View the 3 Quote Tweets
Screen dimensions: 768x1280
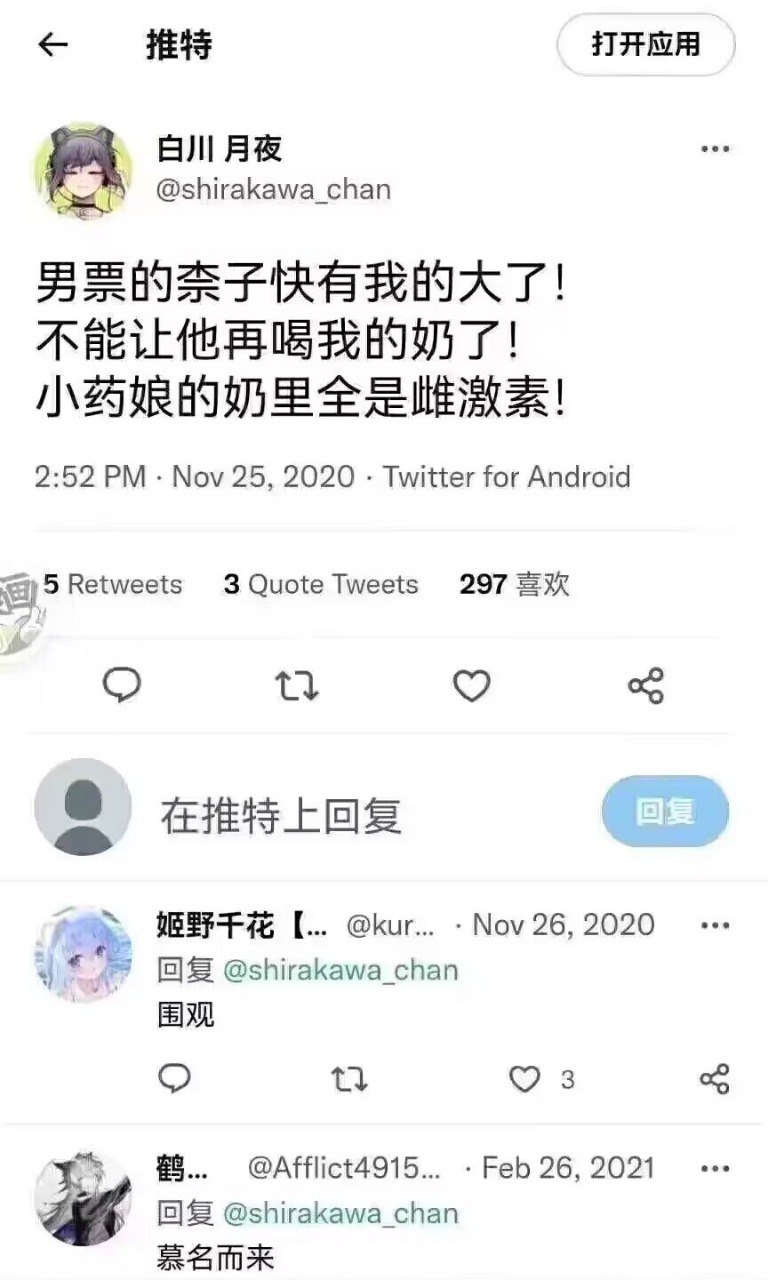[x=321, y=584]
